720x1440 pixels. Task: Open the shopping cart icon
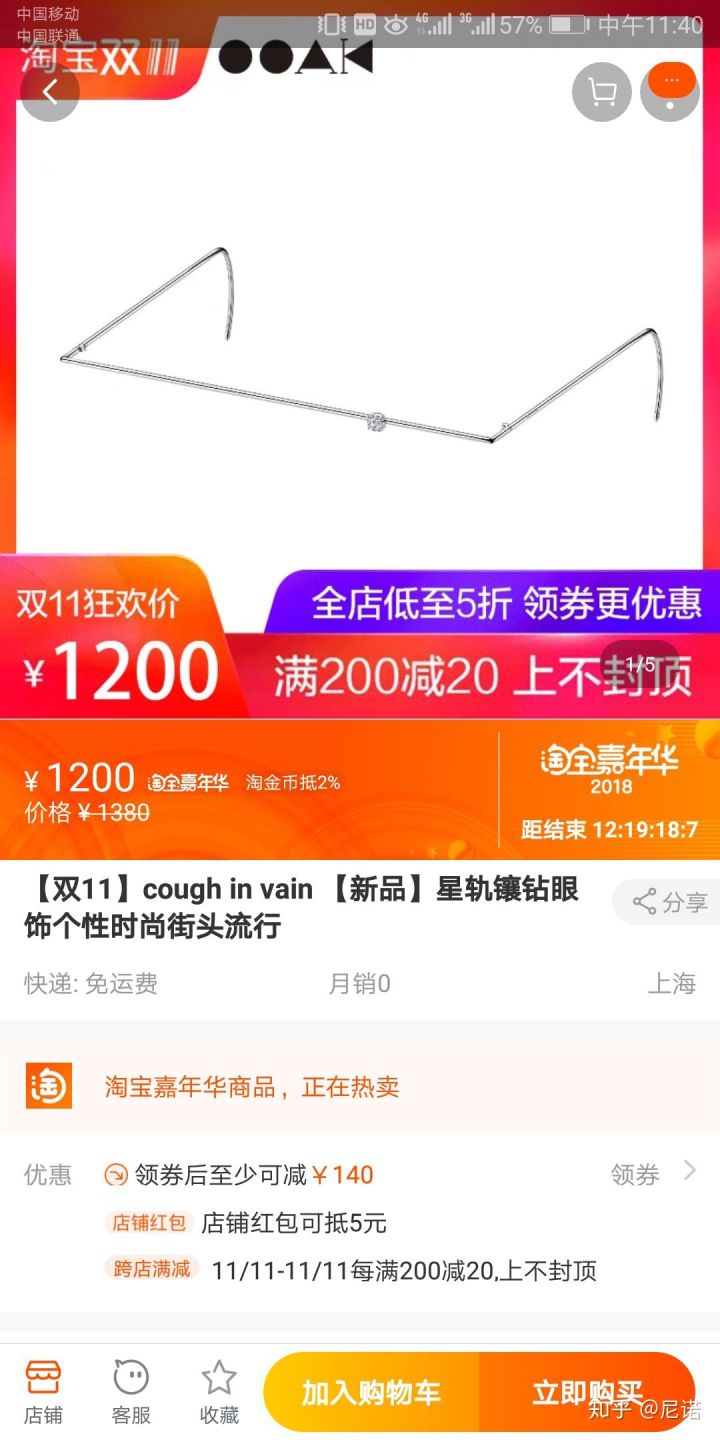[601, 92]
